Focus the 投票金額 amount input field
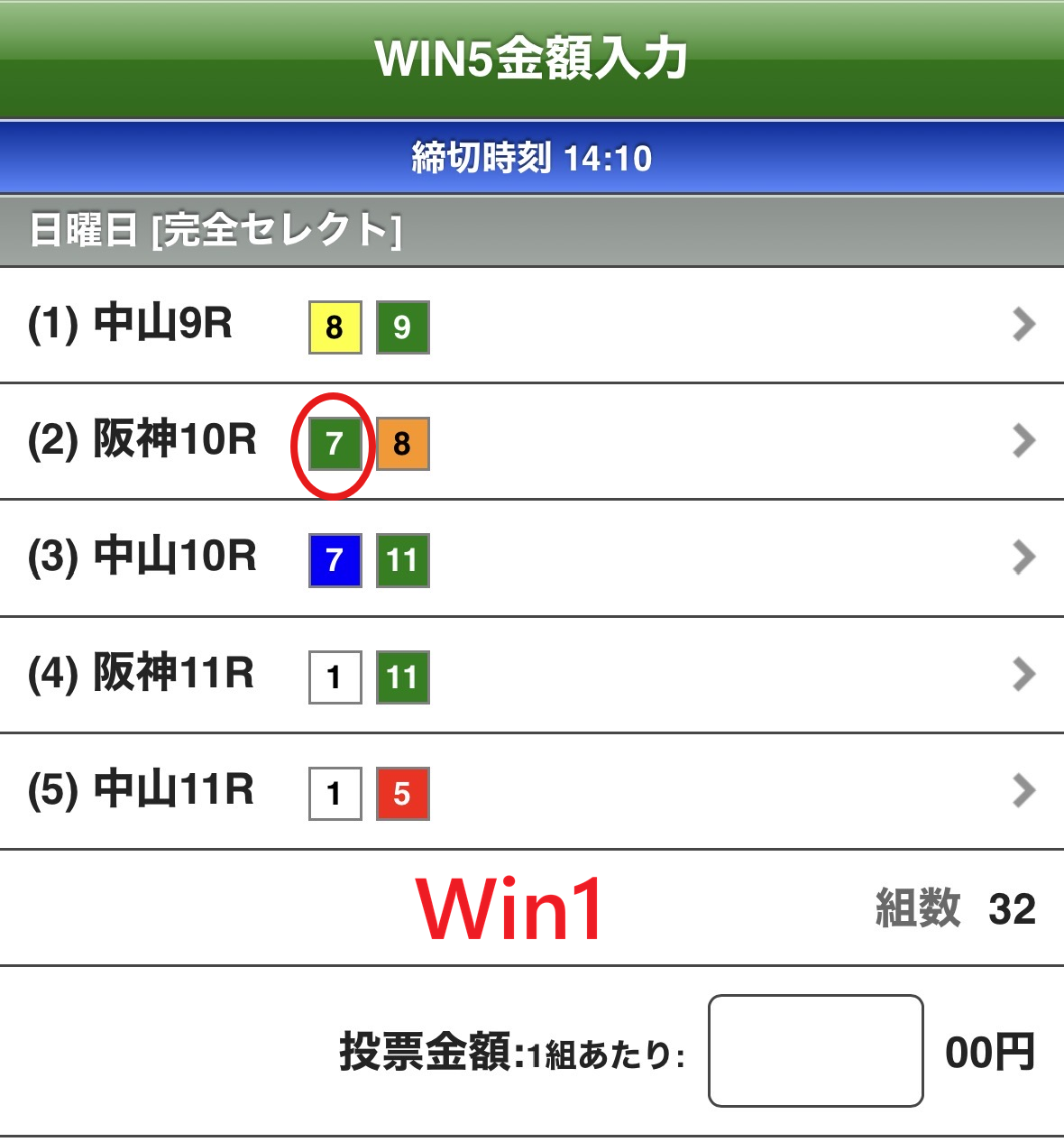The width and height of the screenshot is (1064, 1142). click(x=815, y=1051)
